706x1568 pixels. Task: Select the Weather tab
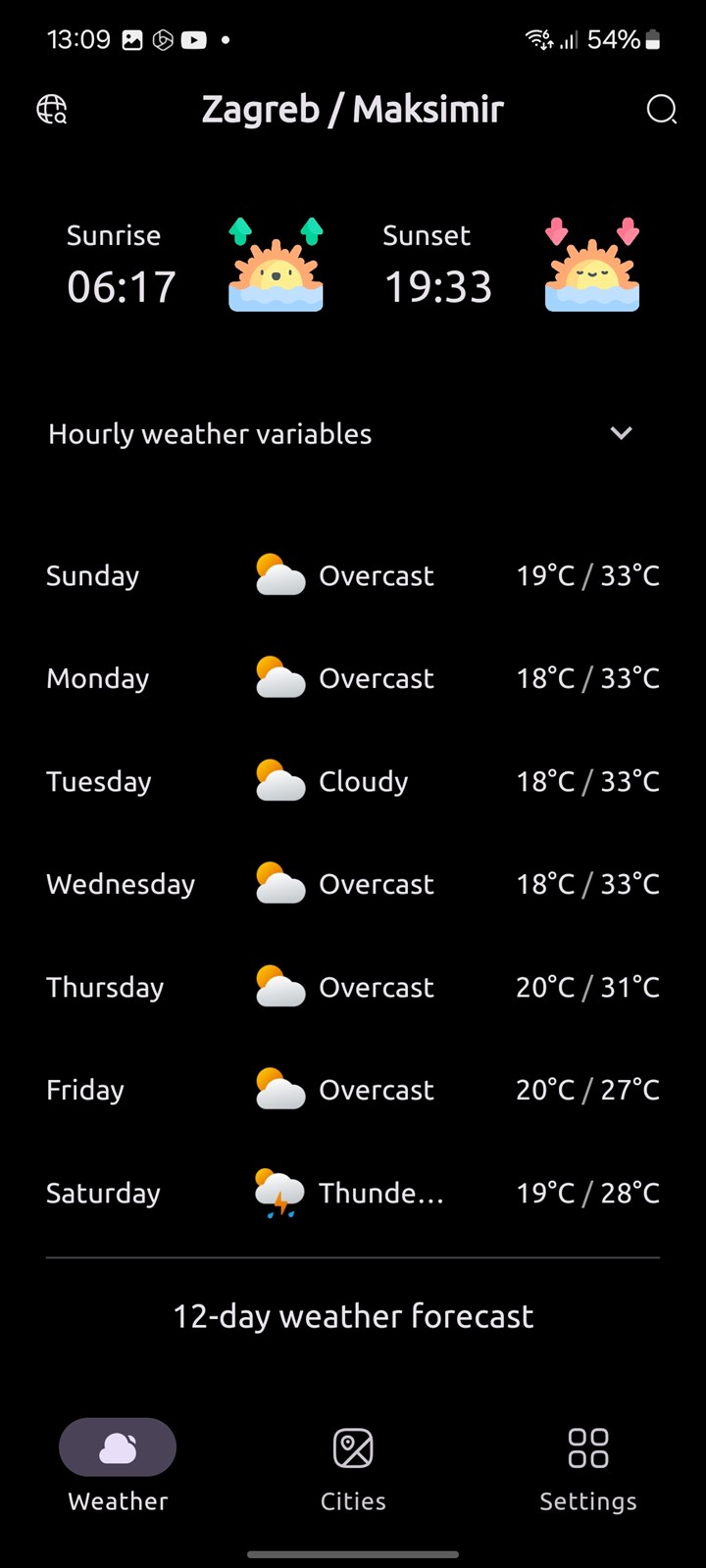pos(118,1466)
